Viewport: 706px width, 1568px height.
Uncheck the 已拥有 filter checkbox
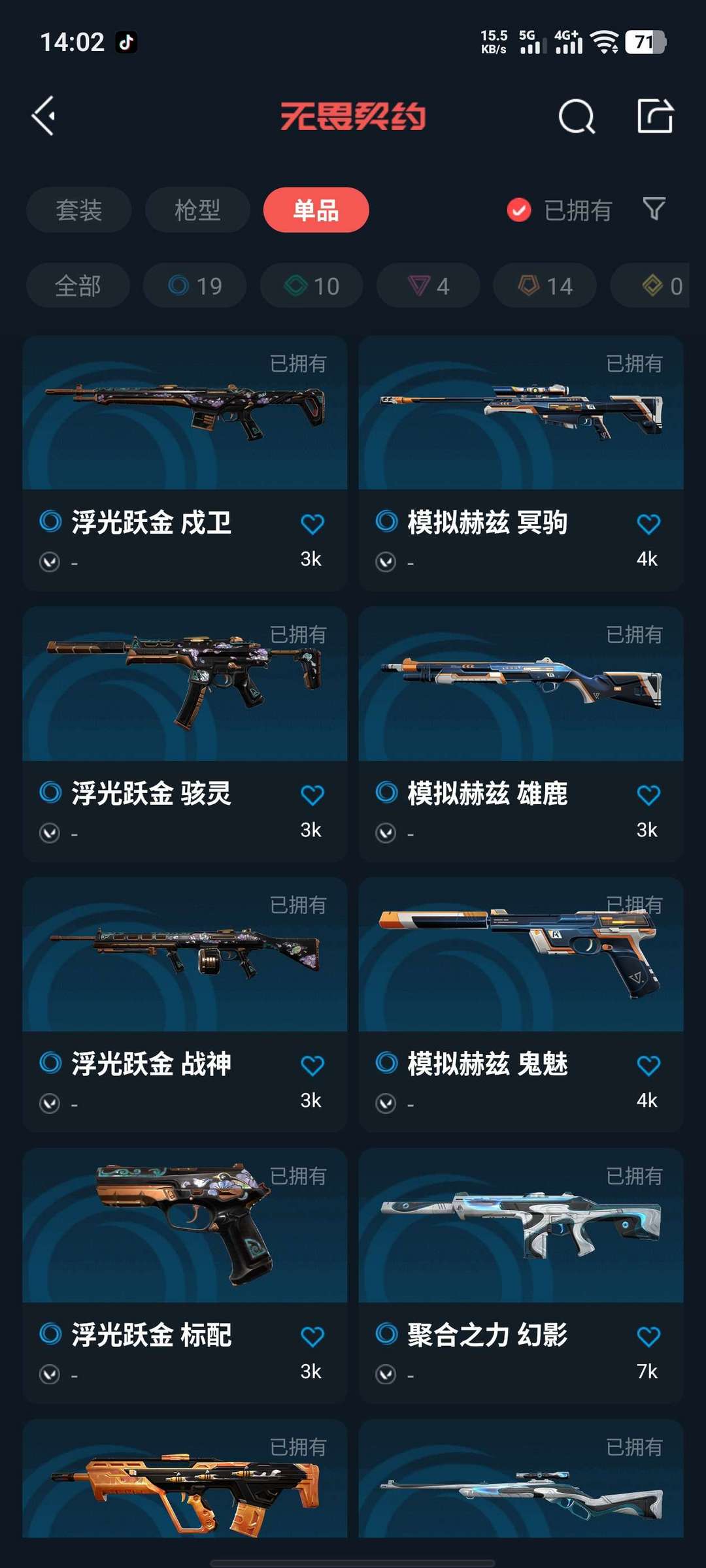tap(519, 210)
